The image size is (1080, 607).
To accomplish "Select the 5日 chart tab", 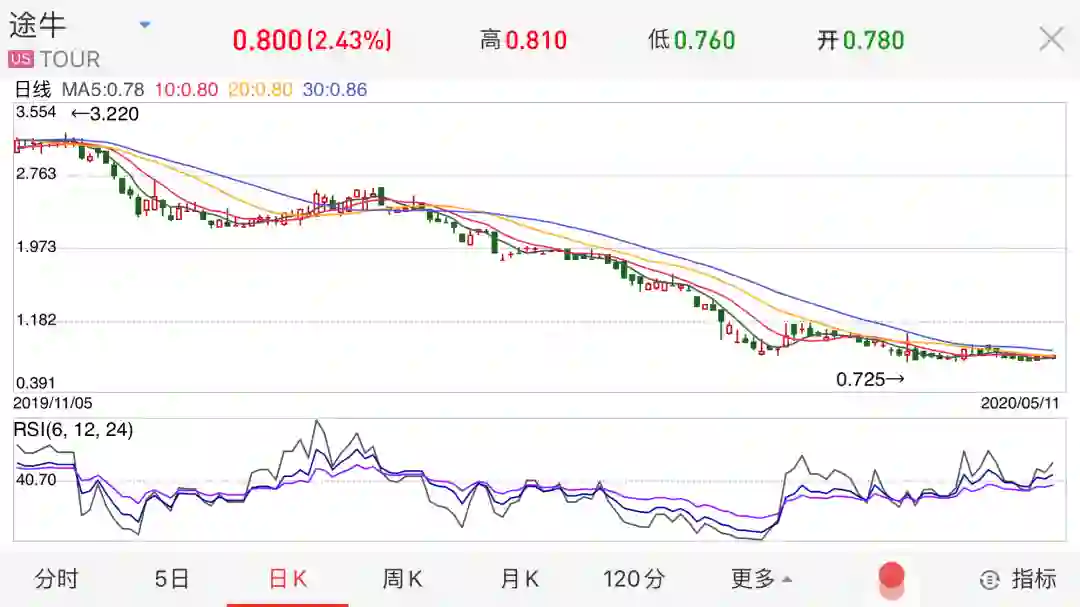I will pyautogui.click(x=172, y=579).
